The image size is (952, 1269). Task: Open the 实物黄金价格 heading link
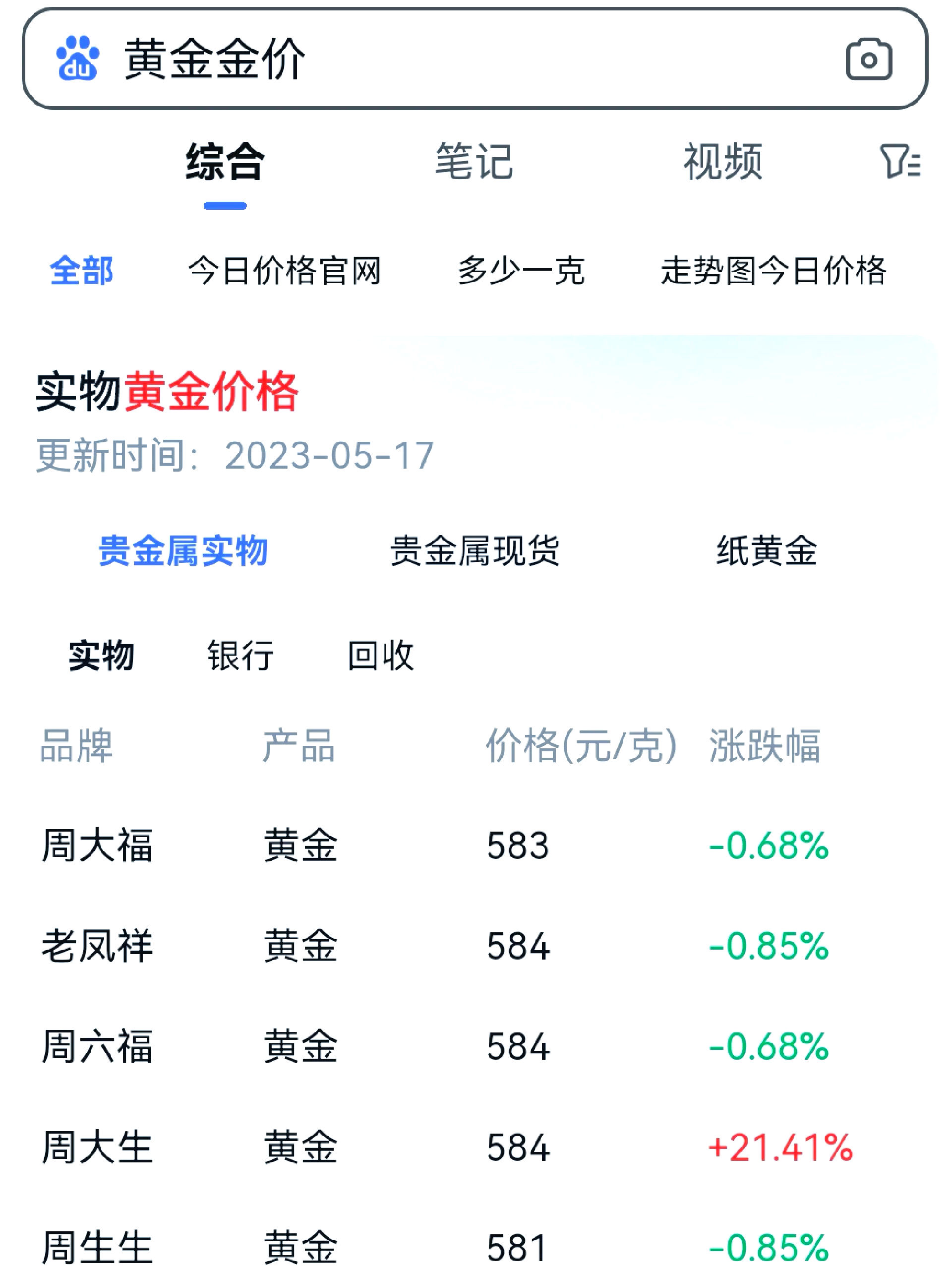(166, 391)
